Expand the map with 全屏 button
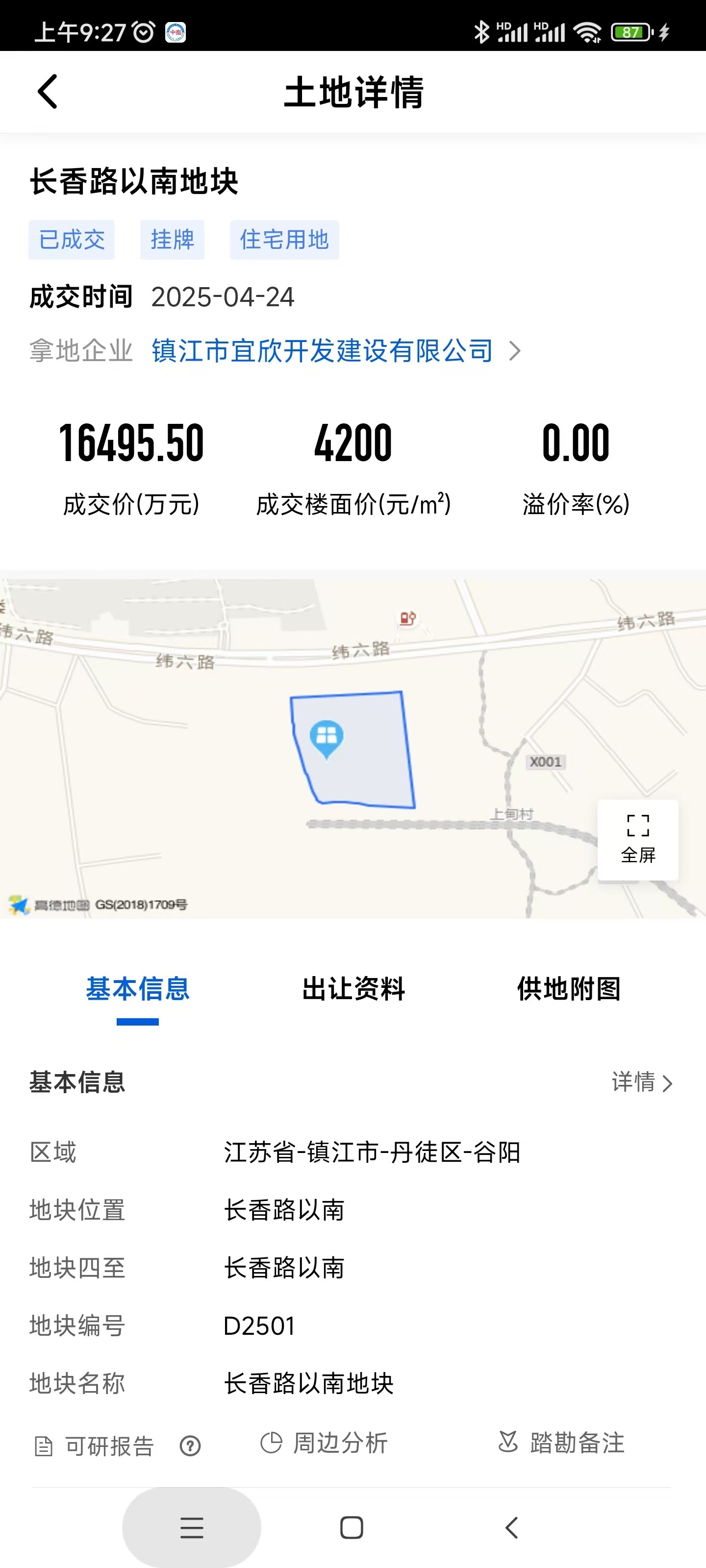706x1568 pixels. [638, 839]
